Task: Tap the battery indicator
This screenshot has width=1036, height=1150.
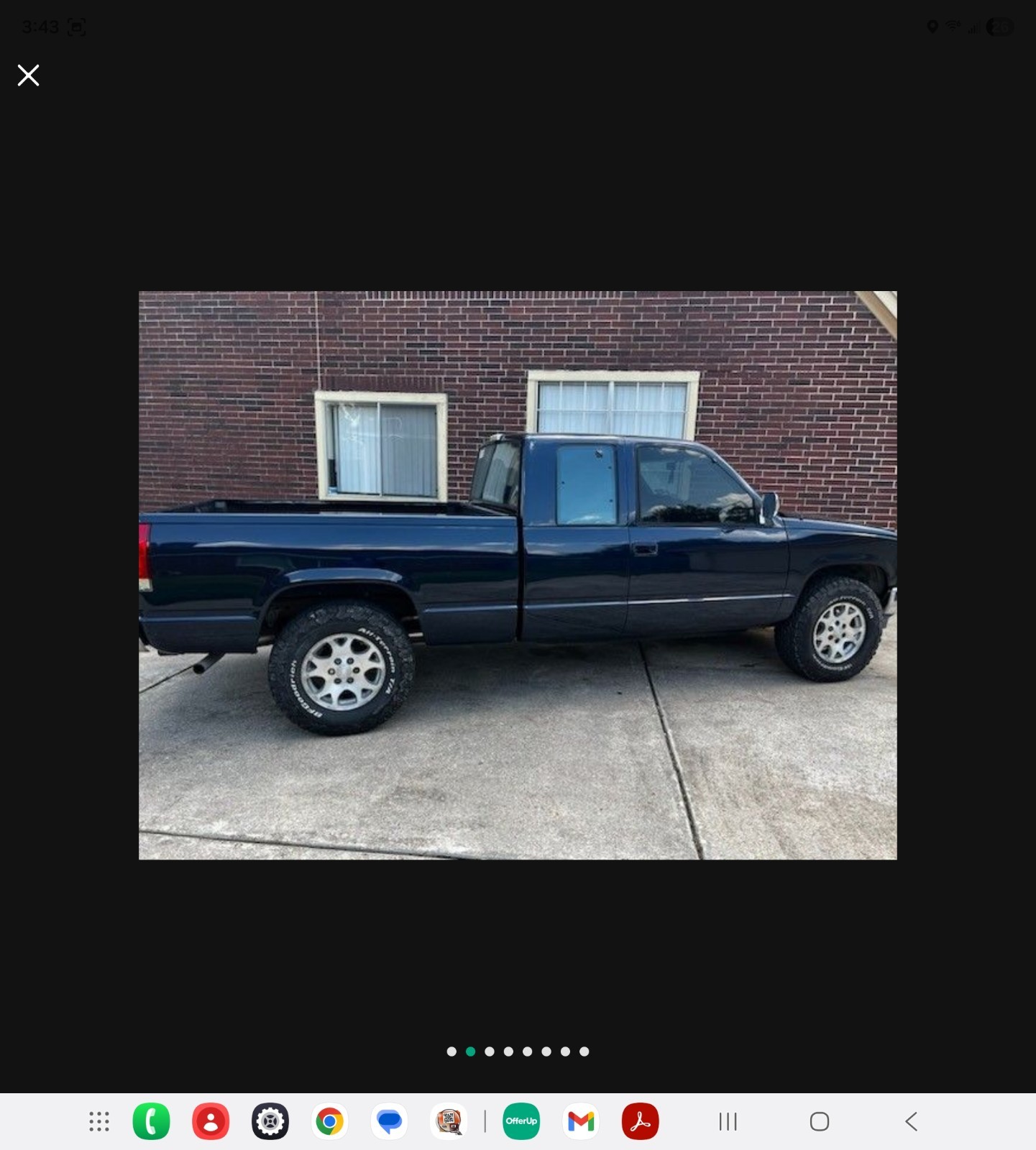Action: point(999,27)
